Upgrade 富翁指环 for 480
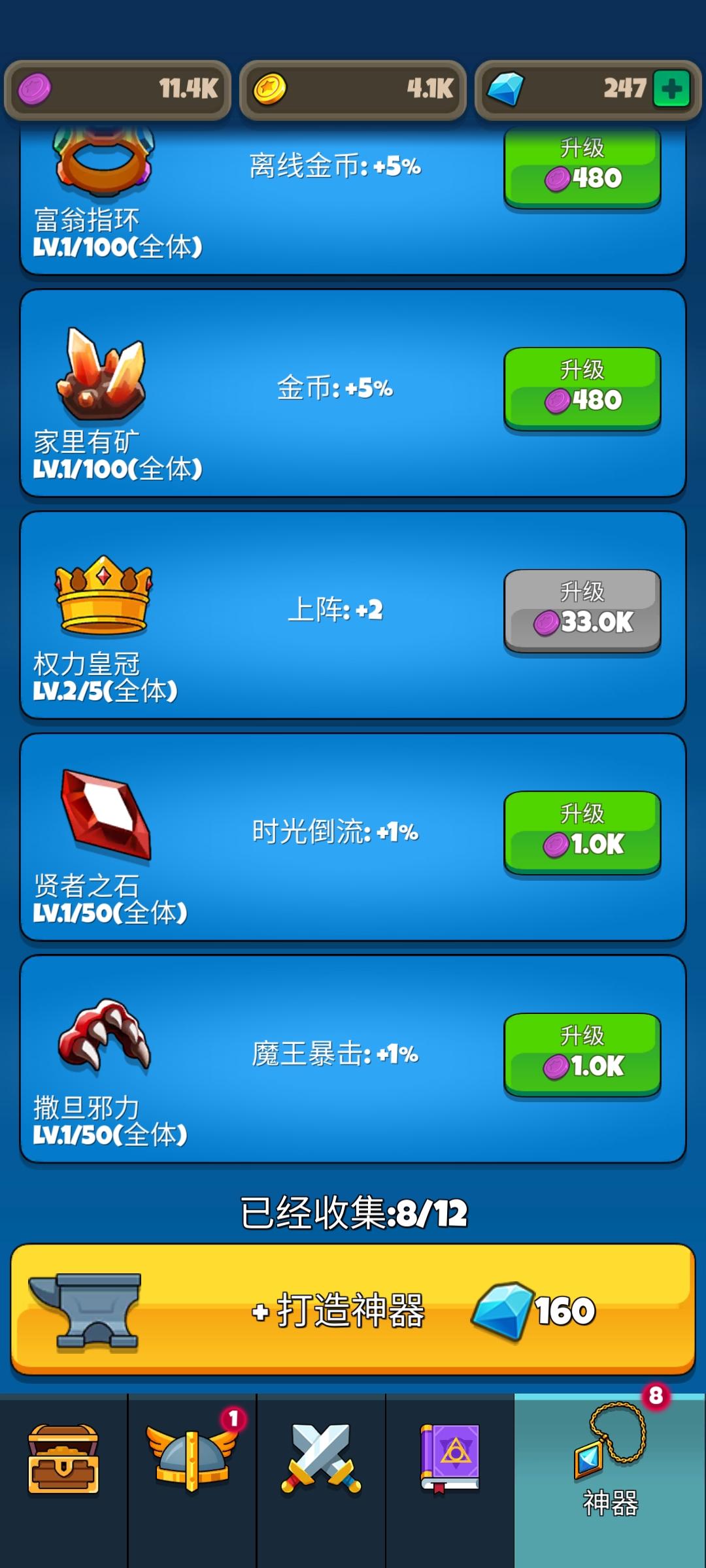This screenshot has width=706, height=1568. tap(582, 168)
